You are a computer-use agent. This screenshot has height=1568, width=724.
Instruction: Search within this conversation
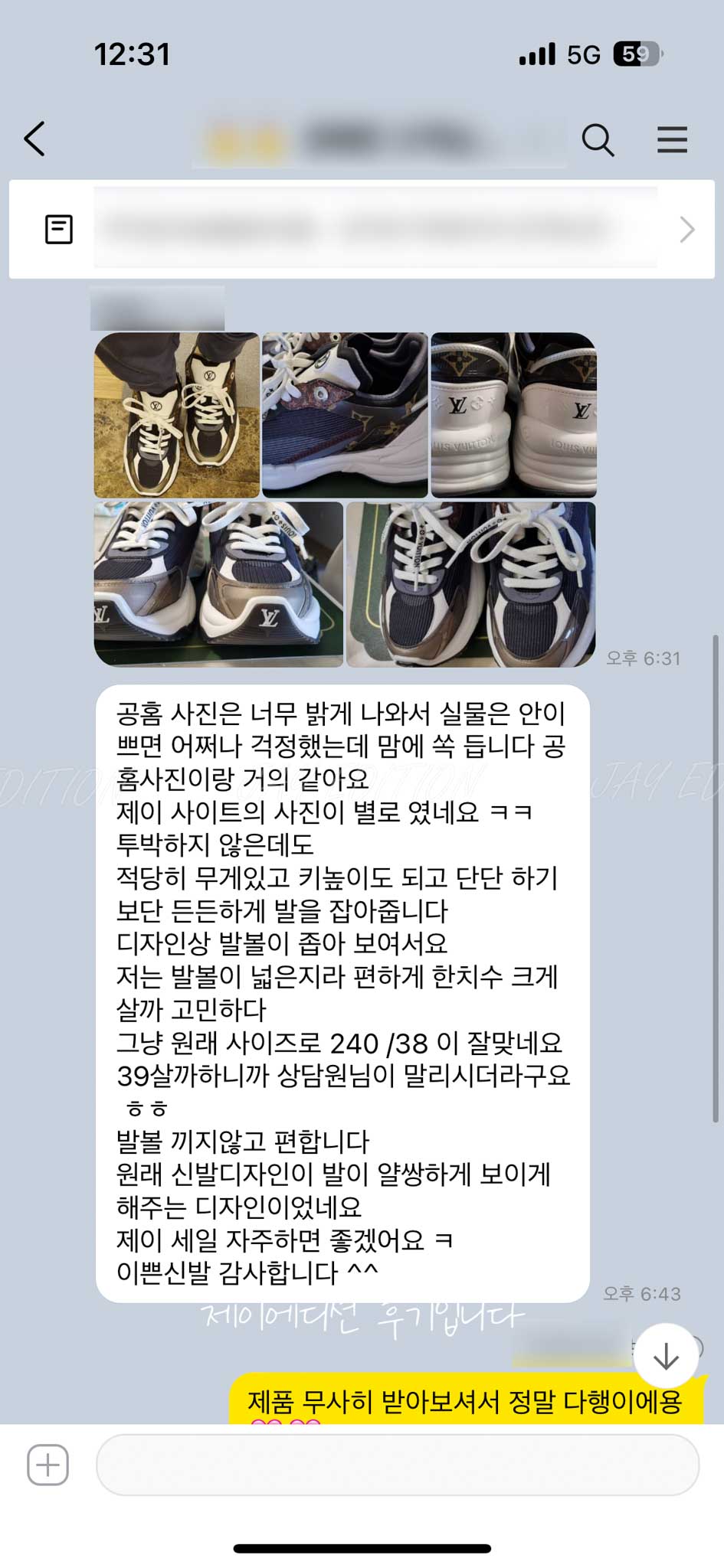[598, 140]
